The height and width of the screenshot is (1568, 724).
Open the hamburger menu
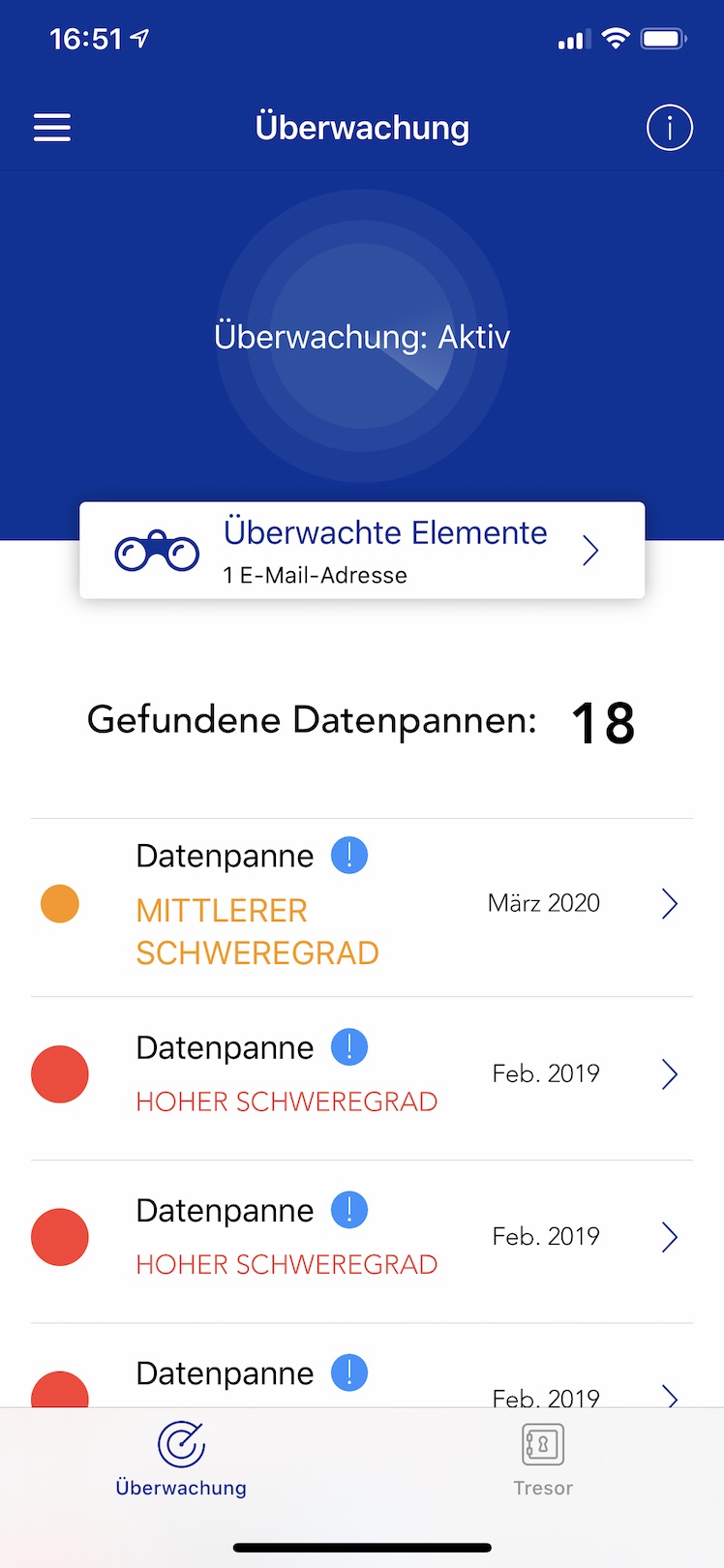(52, 128)
